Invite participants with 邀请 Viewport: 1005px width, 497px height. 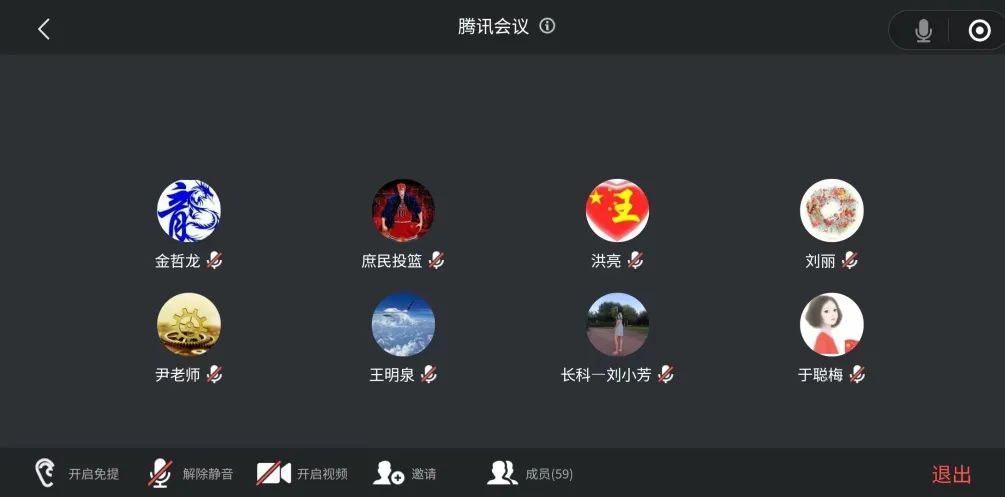(404, 473)
